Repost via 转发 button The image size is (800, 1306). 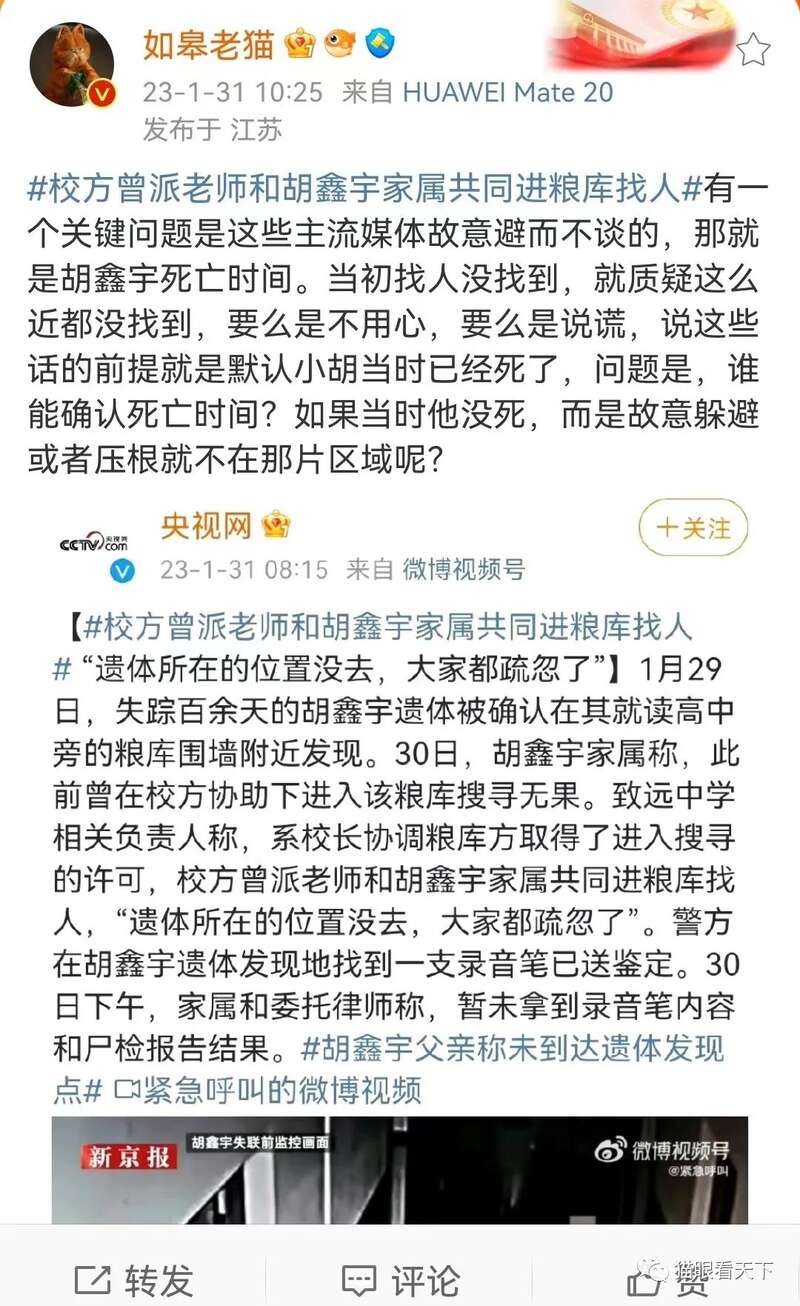point(134,1279)
